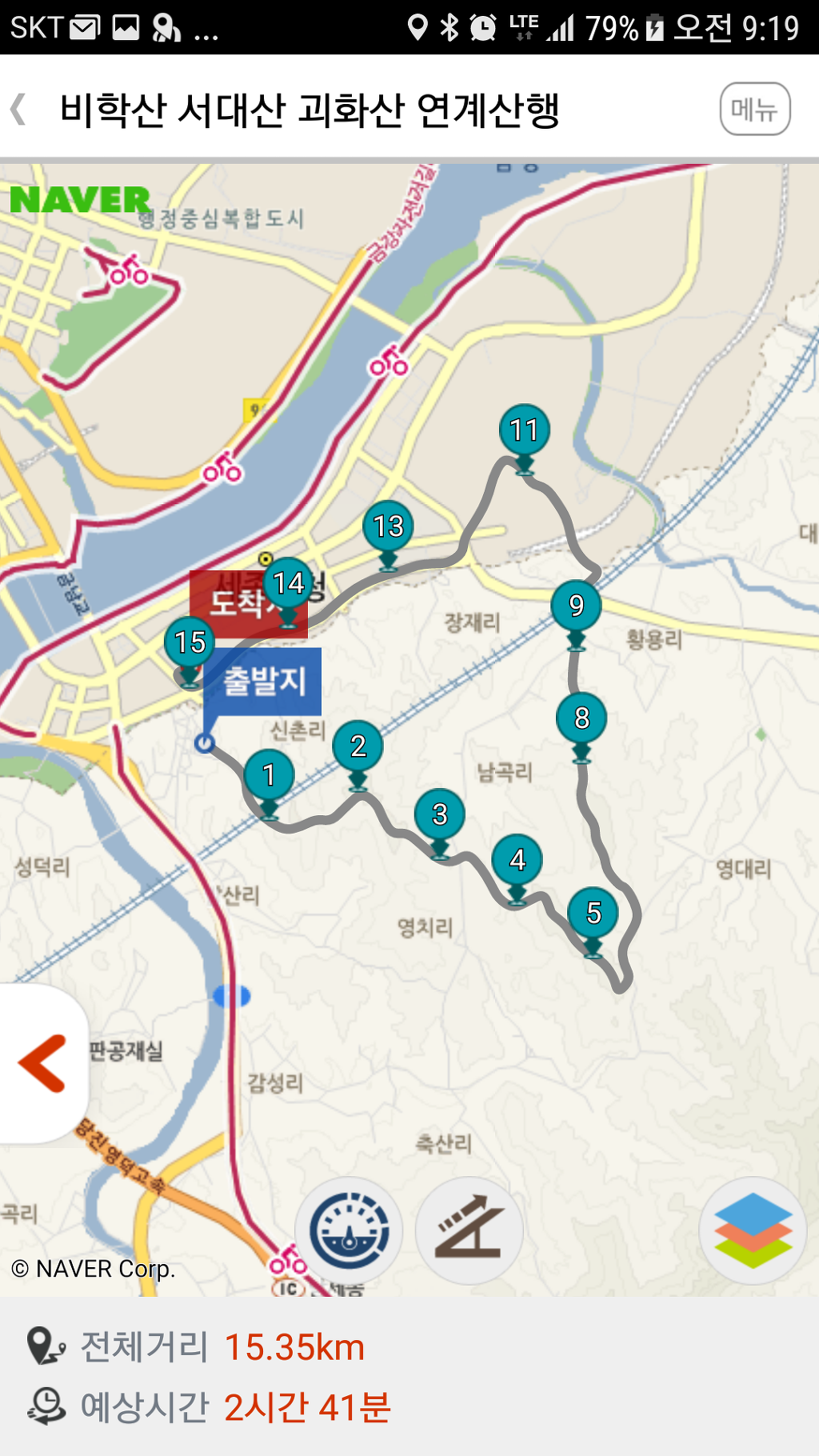Viewport: 819px width, 1456px height.
Task: Open waypoint marker 3
Action: pos(439,814)
